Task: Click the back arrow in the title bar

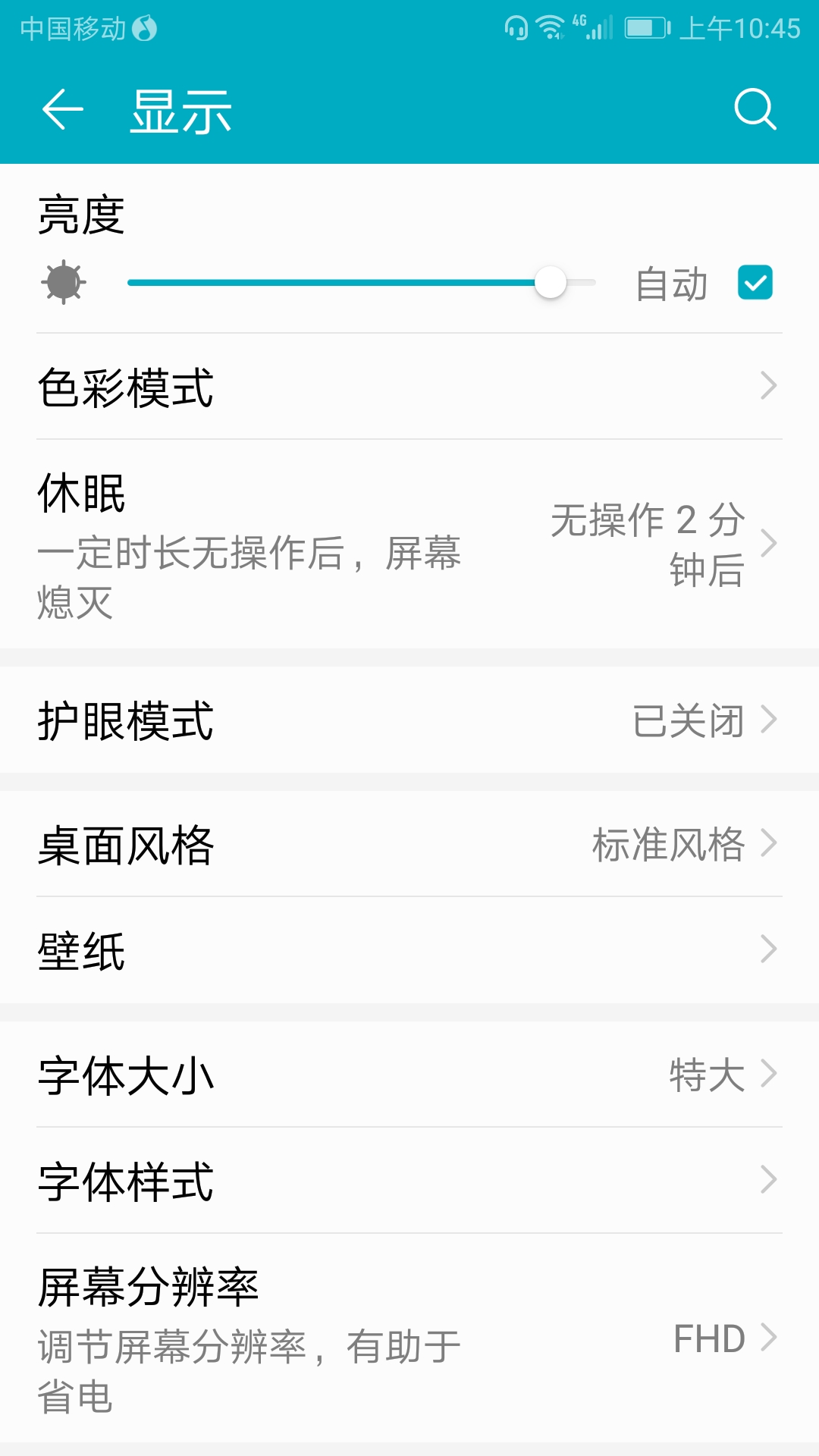Action: (61, 110)
